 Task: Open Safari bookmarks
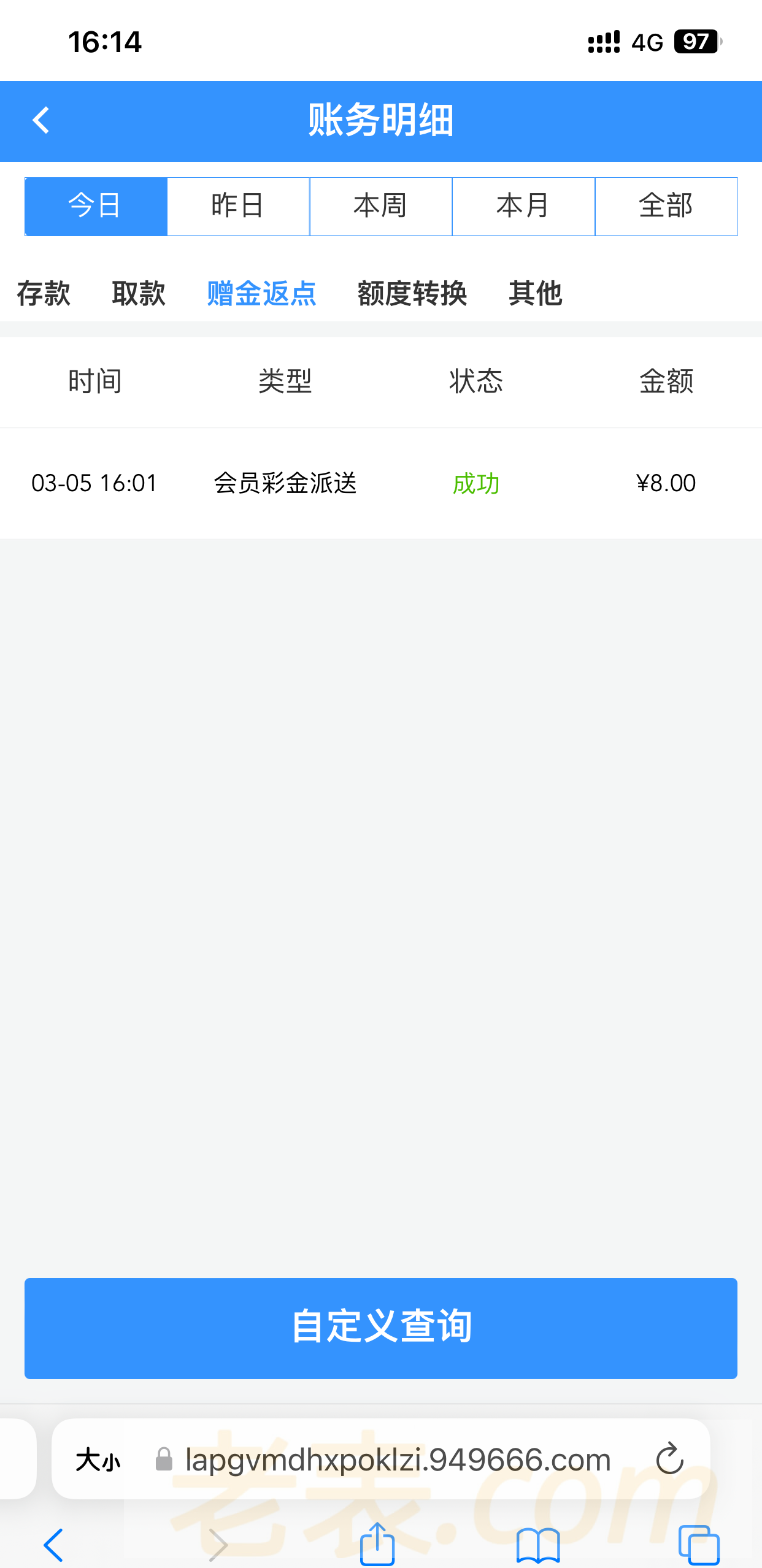click(x=538, y=1545)
